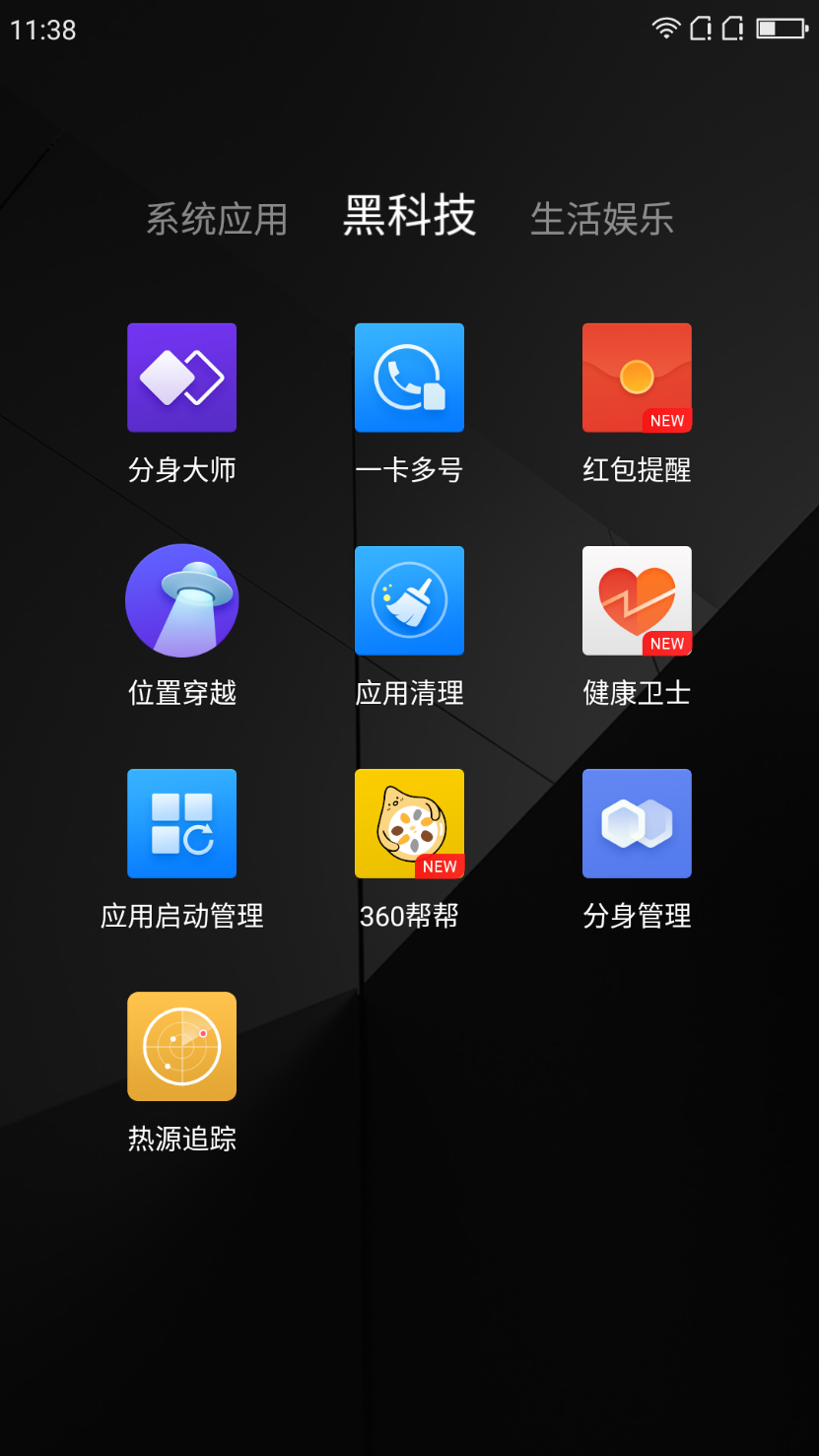Open the 红包提醒 app
The height and width of the screenshot is (1456, 819).
pos(637,379)
